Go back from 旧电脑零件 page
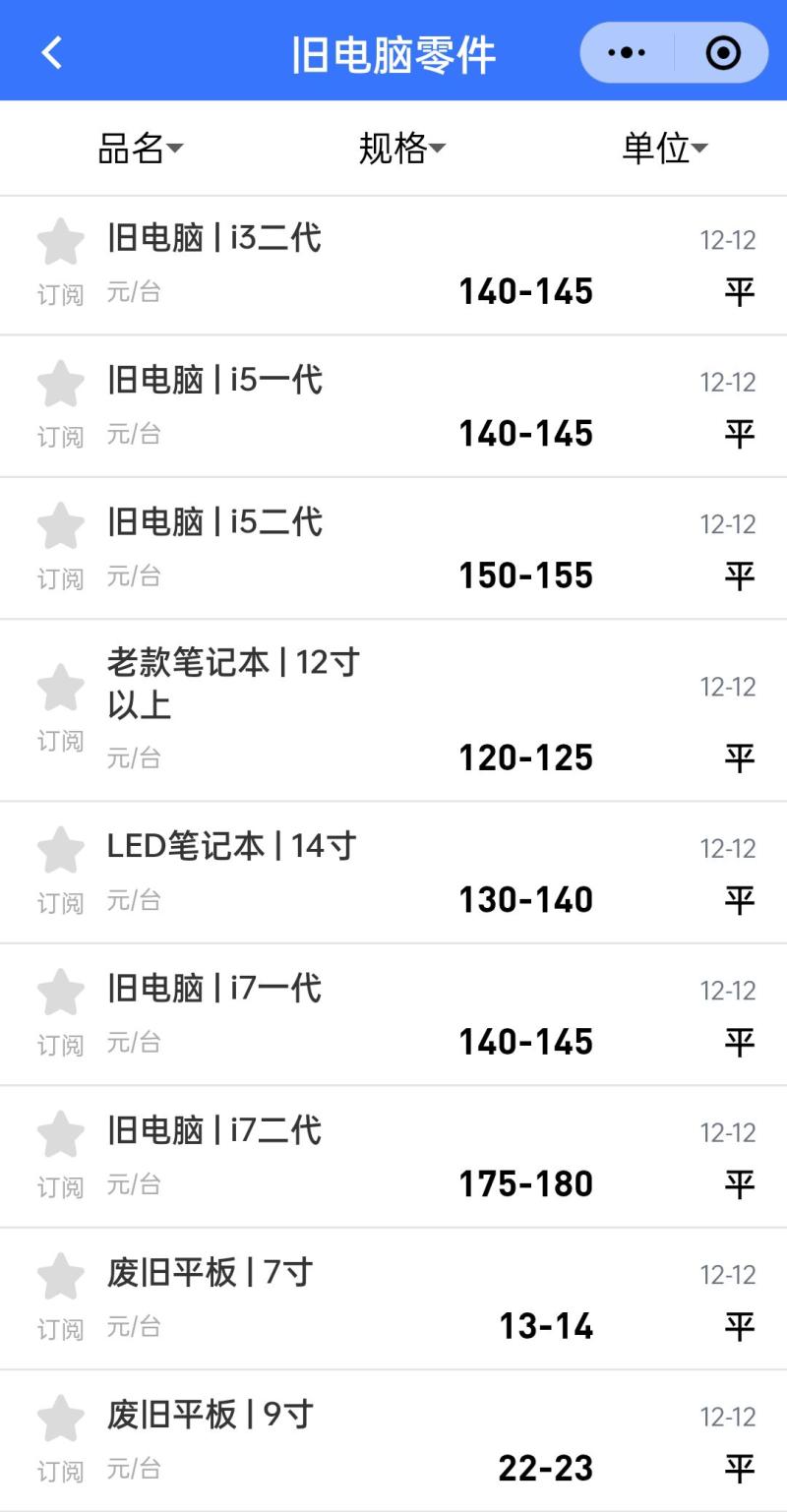The image size is (787, 1512). point(52,53)
